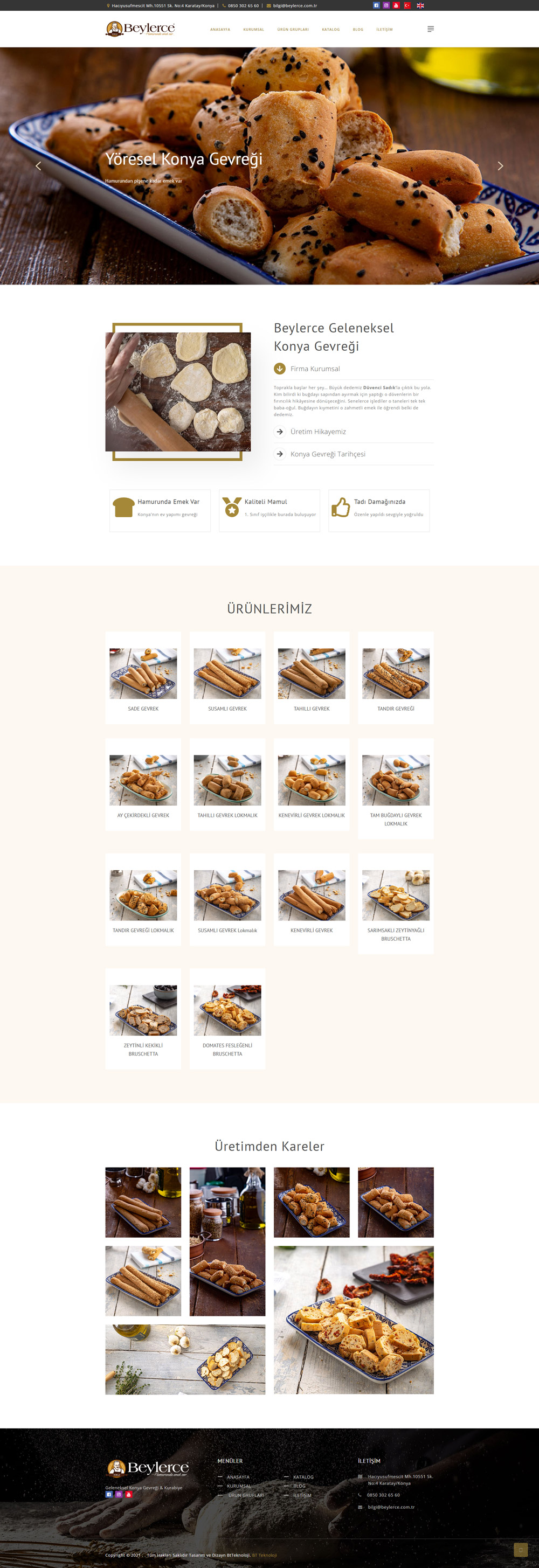
Task: Collapse the Firma Kurumsal section
Action: click(315, 369)
